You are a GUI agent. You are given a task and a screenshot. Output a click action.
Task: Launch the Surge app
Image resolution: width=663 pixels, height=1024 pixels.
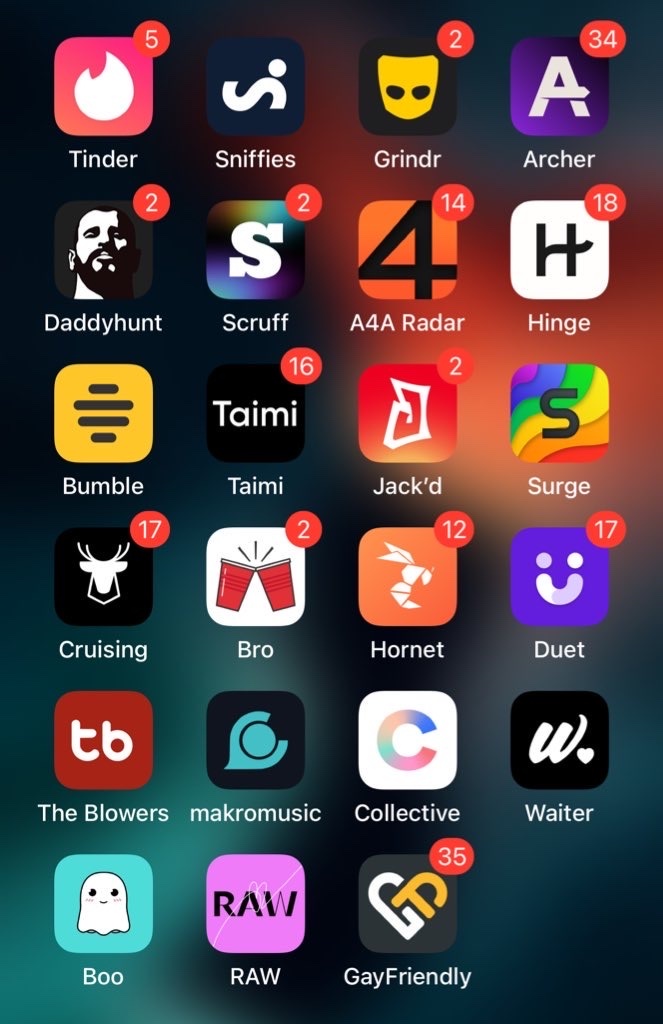559,413
